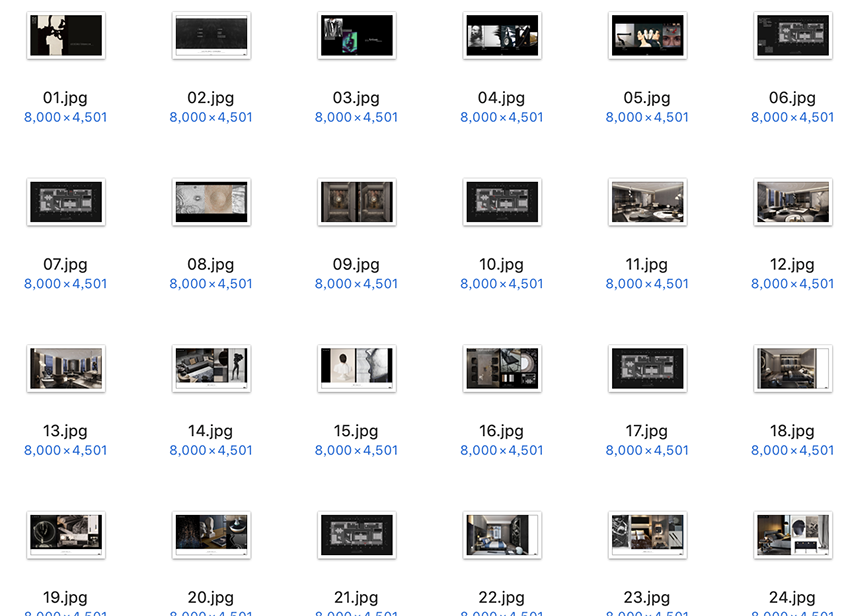Open 13.jpg

tap(66, 368)
